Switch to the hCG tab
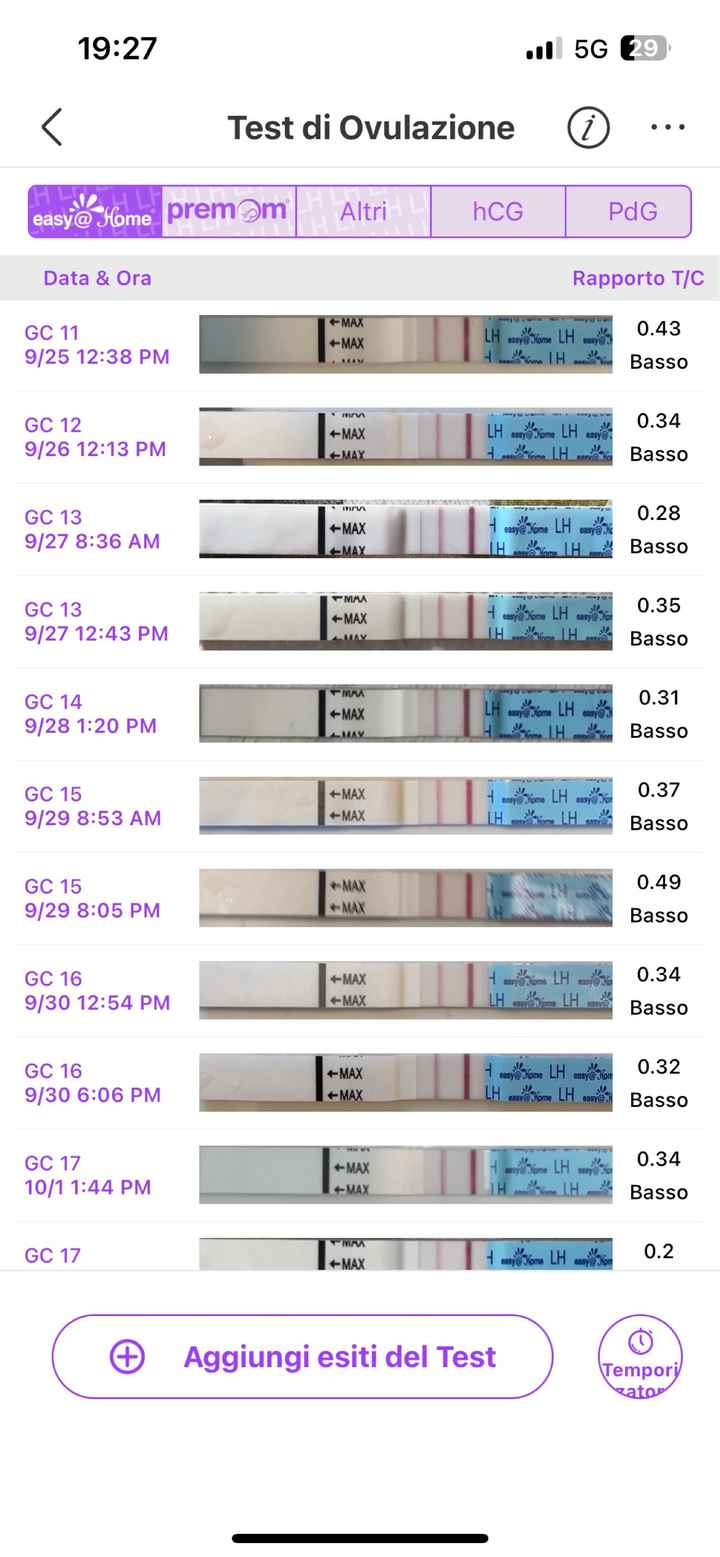 click(x=497, y=212)
